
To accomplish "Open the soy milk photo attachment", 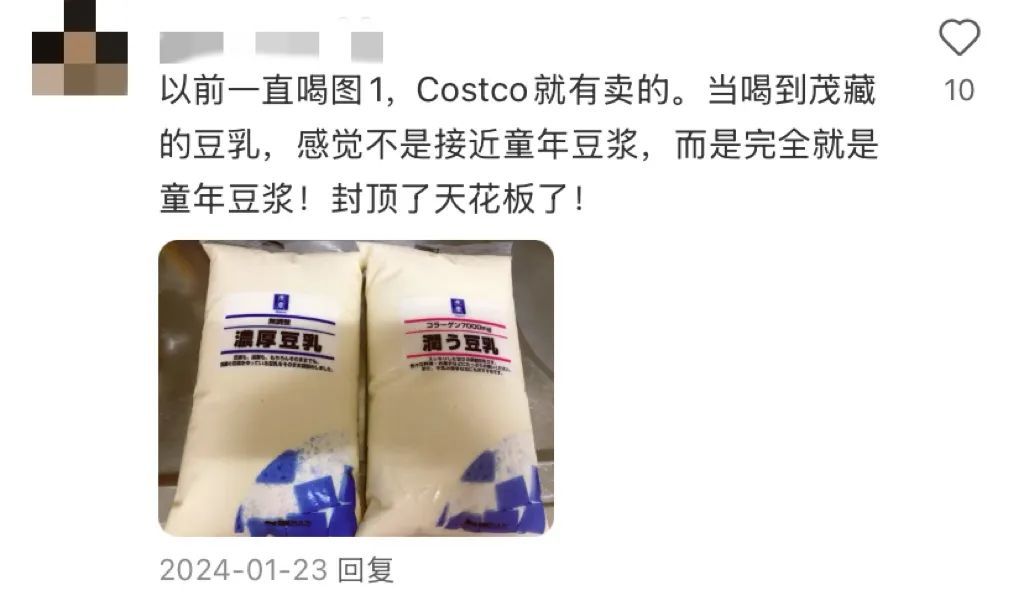I will point(356,388).
